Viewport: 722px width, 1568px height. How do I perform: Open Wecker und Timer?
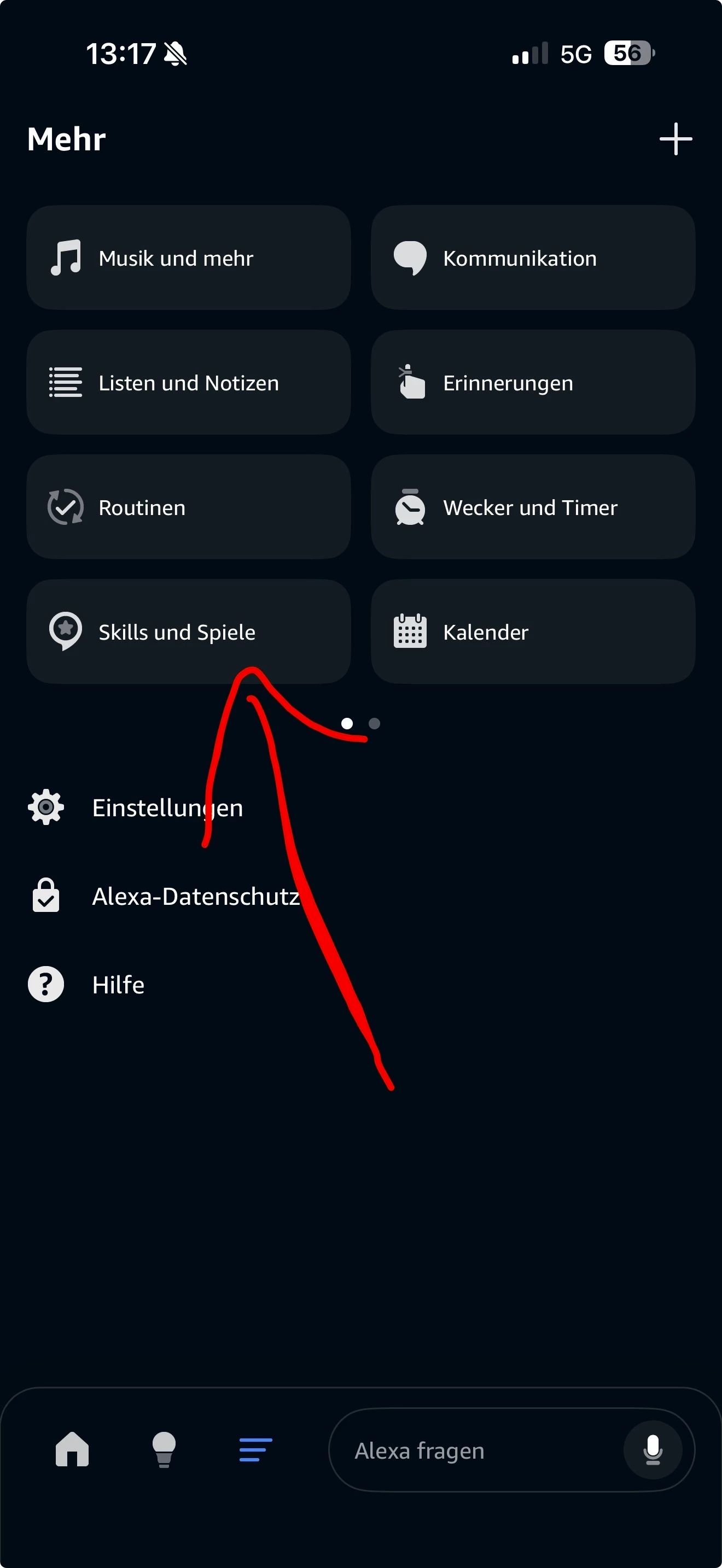click(x=533, y=507)
